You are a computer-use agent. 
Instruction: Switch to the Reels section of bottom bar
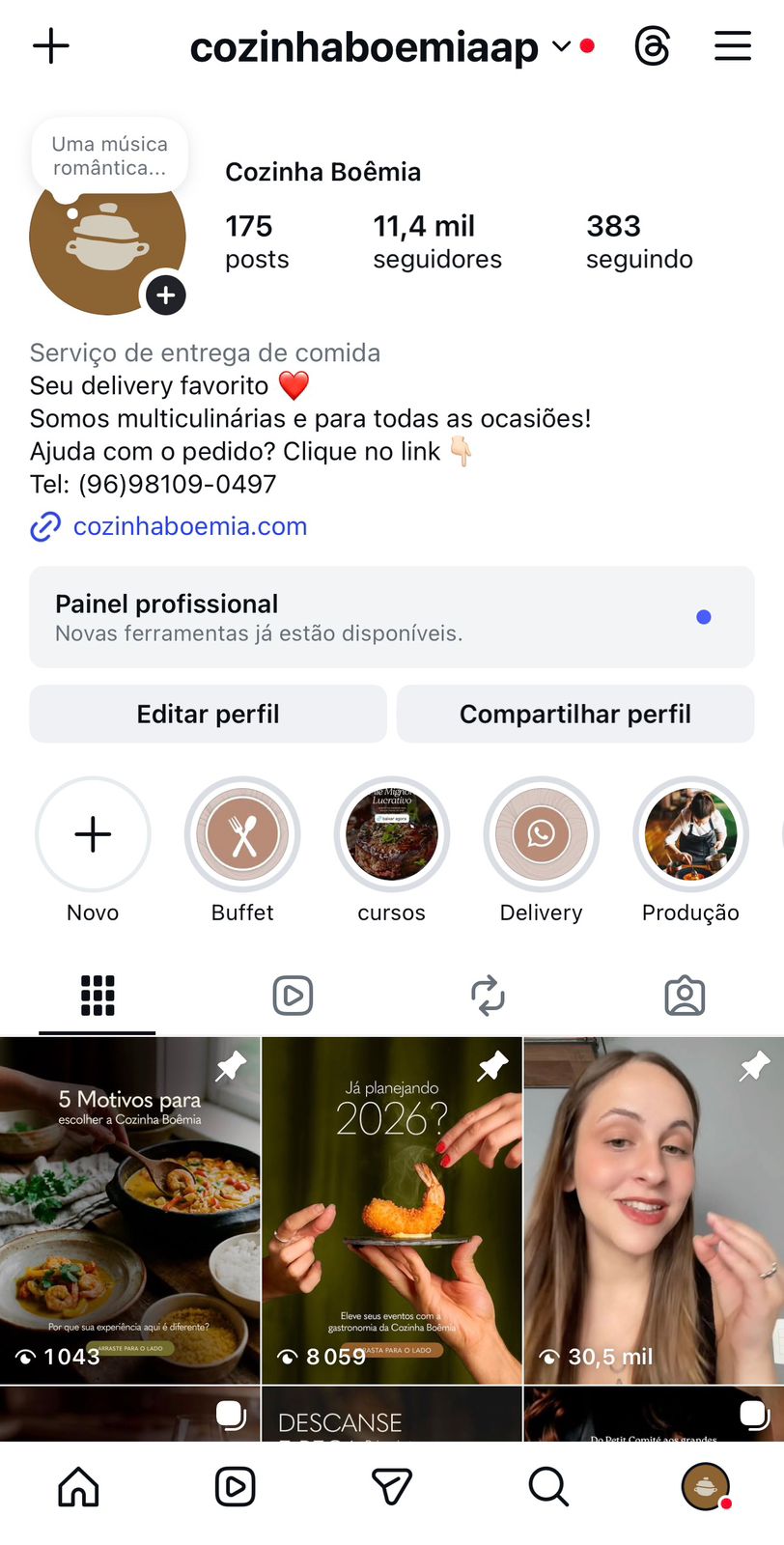[x=235, y=1487]
